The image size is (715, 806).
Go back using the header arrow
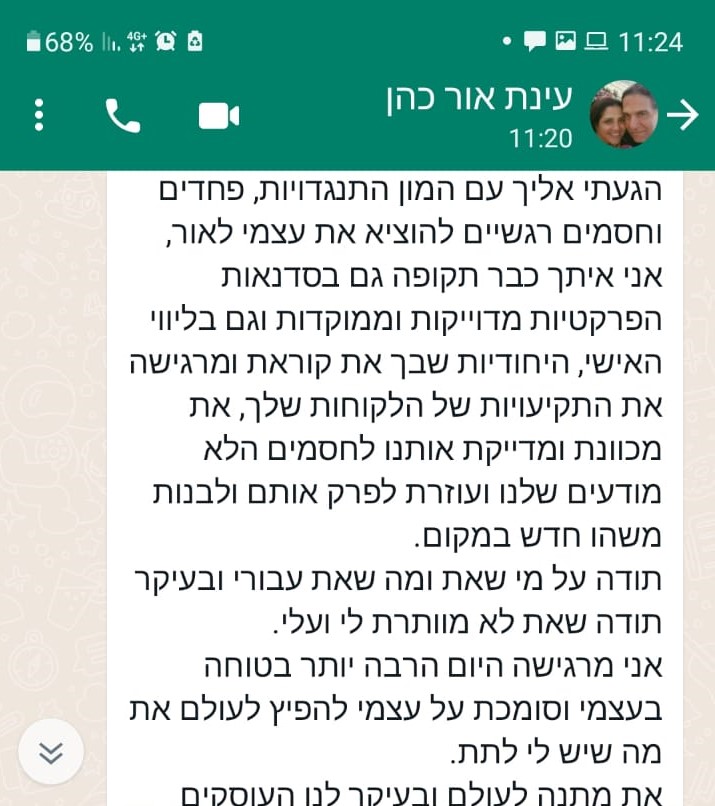(683, 115)
